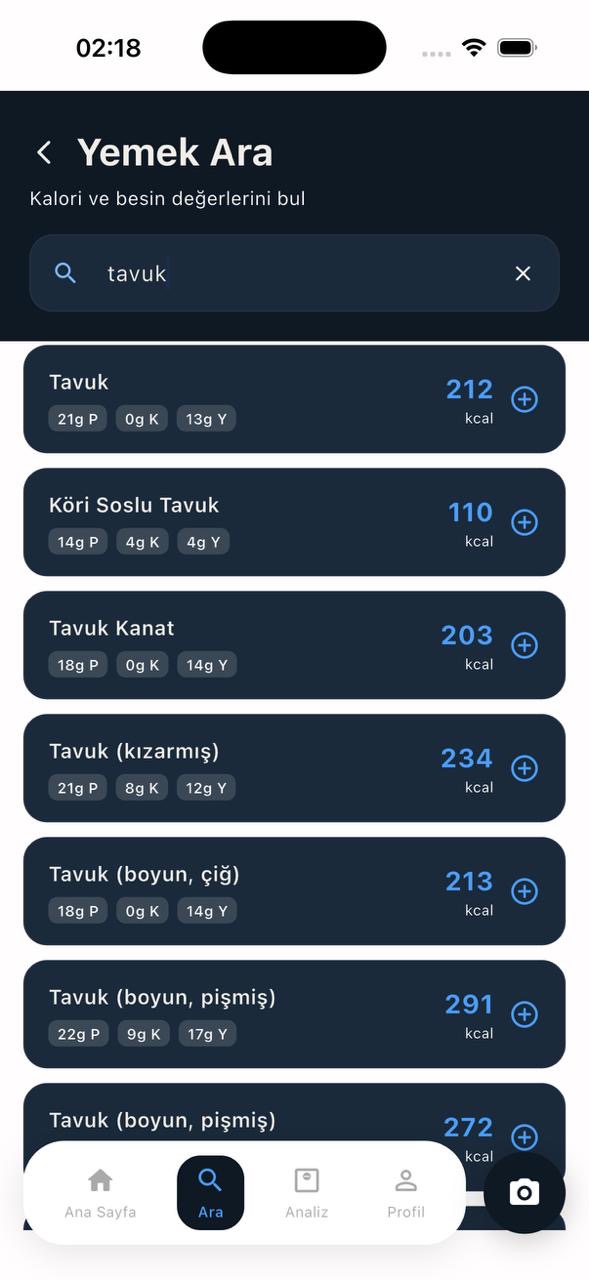Add Tavuk (kızarmış) with plus icon
589x1280 pixels.
[x=525, y=768]
